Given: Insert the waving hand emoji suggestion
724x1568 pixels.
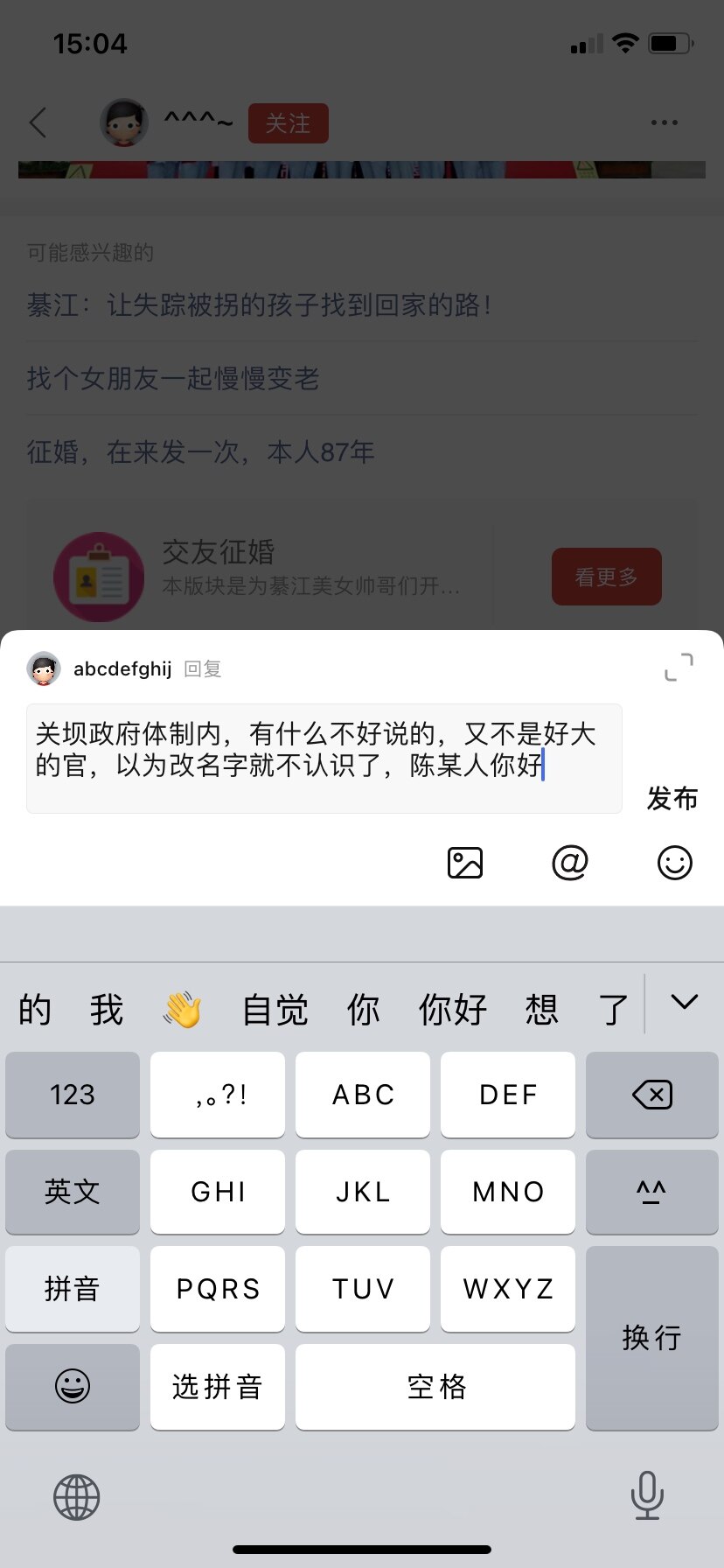Looking at the screenshot, I should point(182,1010).
